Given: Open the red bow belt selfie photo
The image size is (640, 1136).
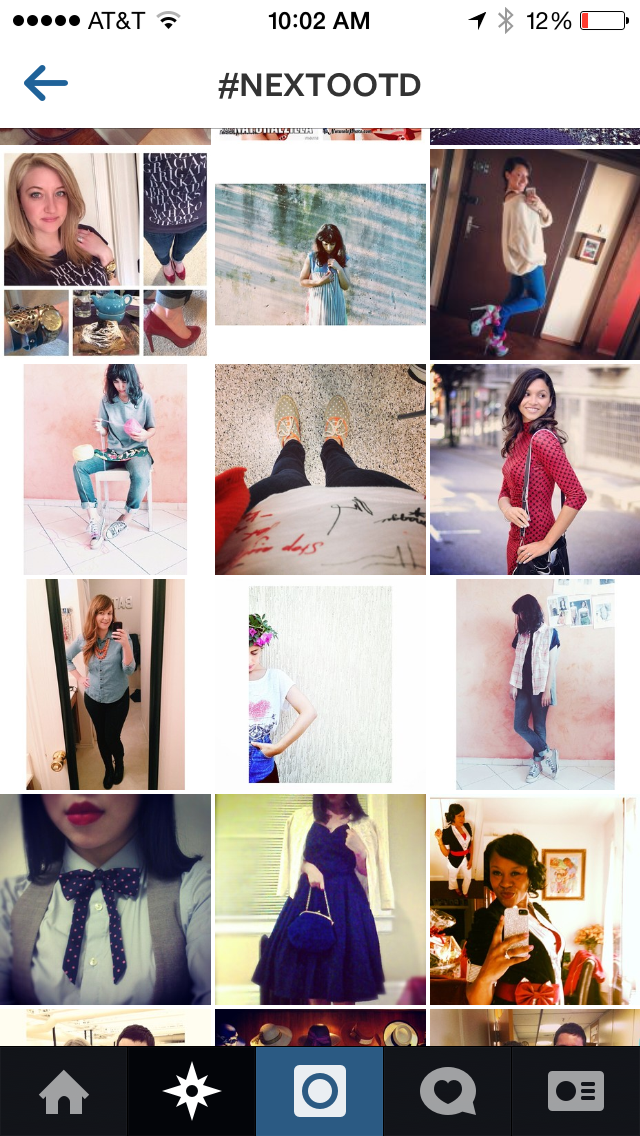Looking at the screenshot, I should [x=535, y=899].
